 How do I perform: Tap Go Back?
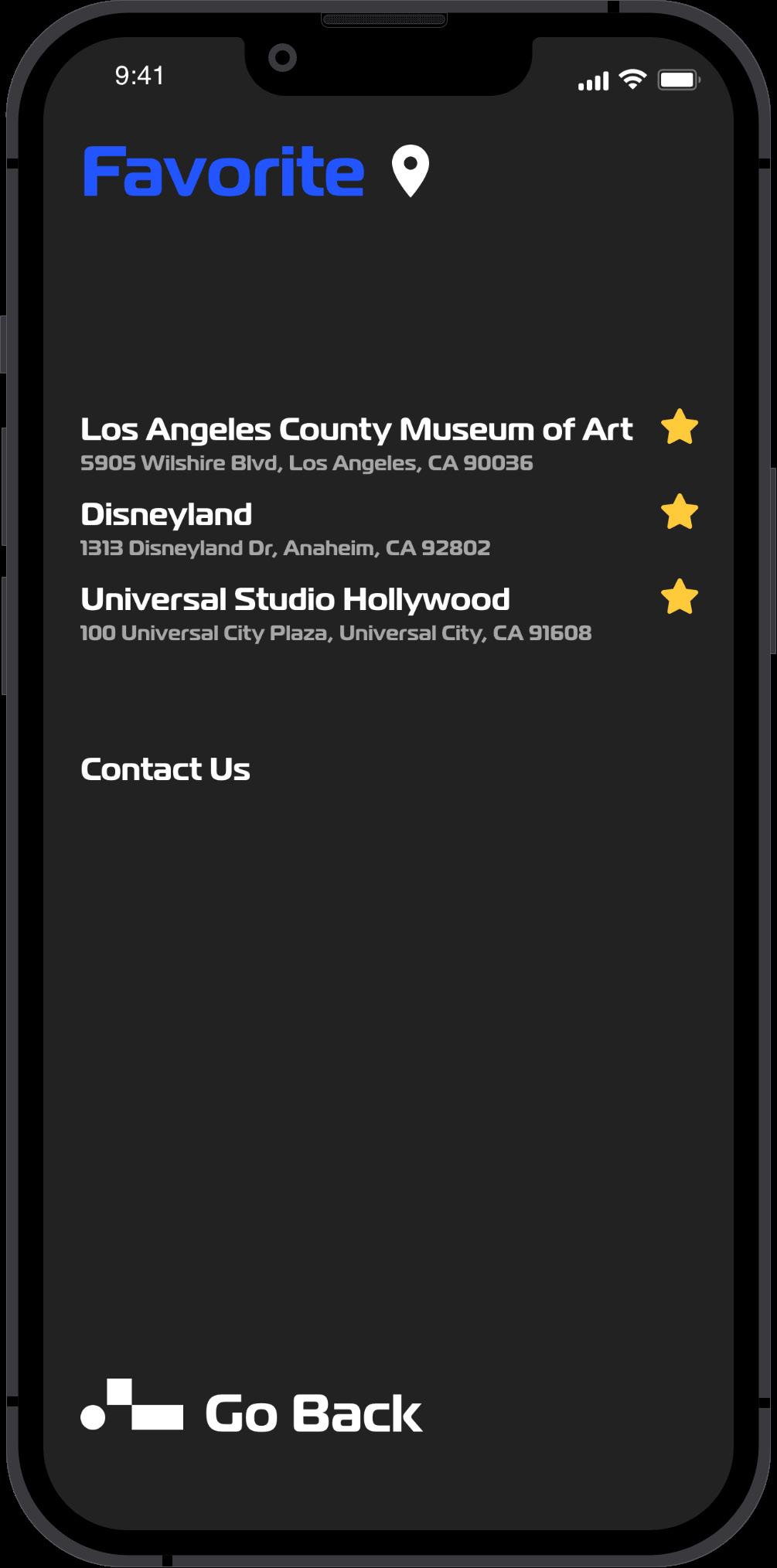252,1413
